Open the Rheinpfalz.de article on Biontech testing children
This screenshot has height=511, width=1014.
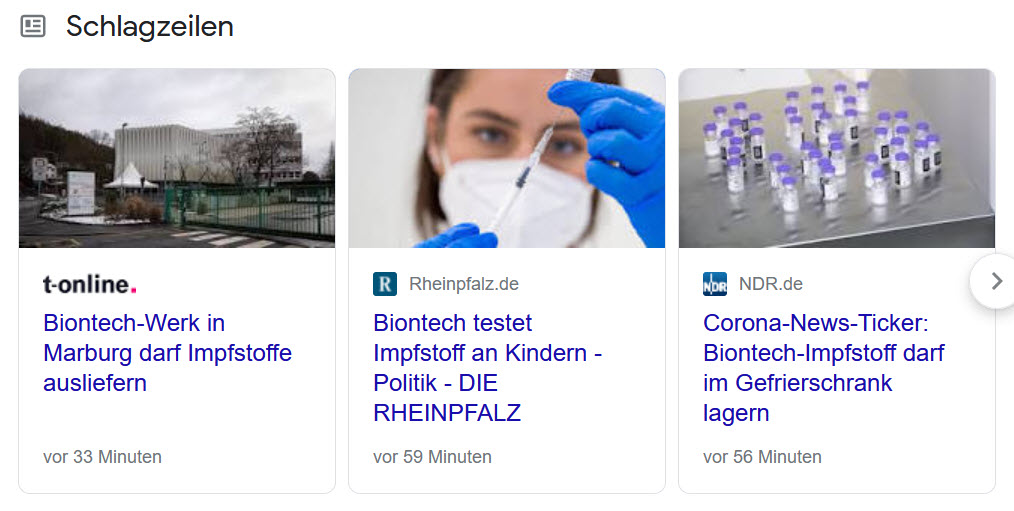(x=487, y=367)
